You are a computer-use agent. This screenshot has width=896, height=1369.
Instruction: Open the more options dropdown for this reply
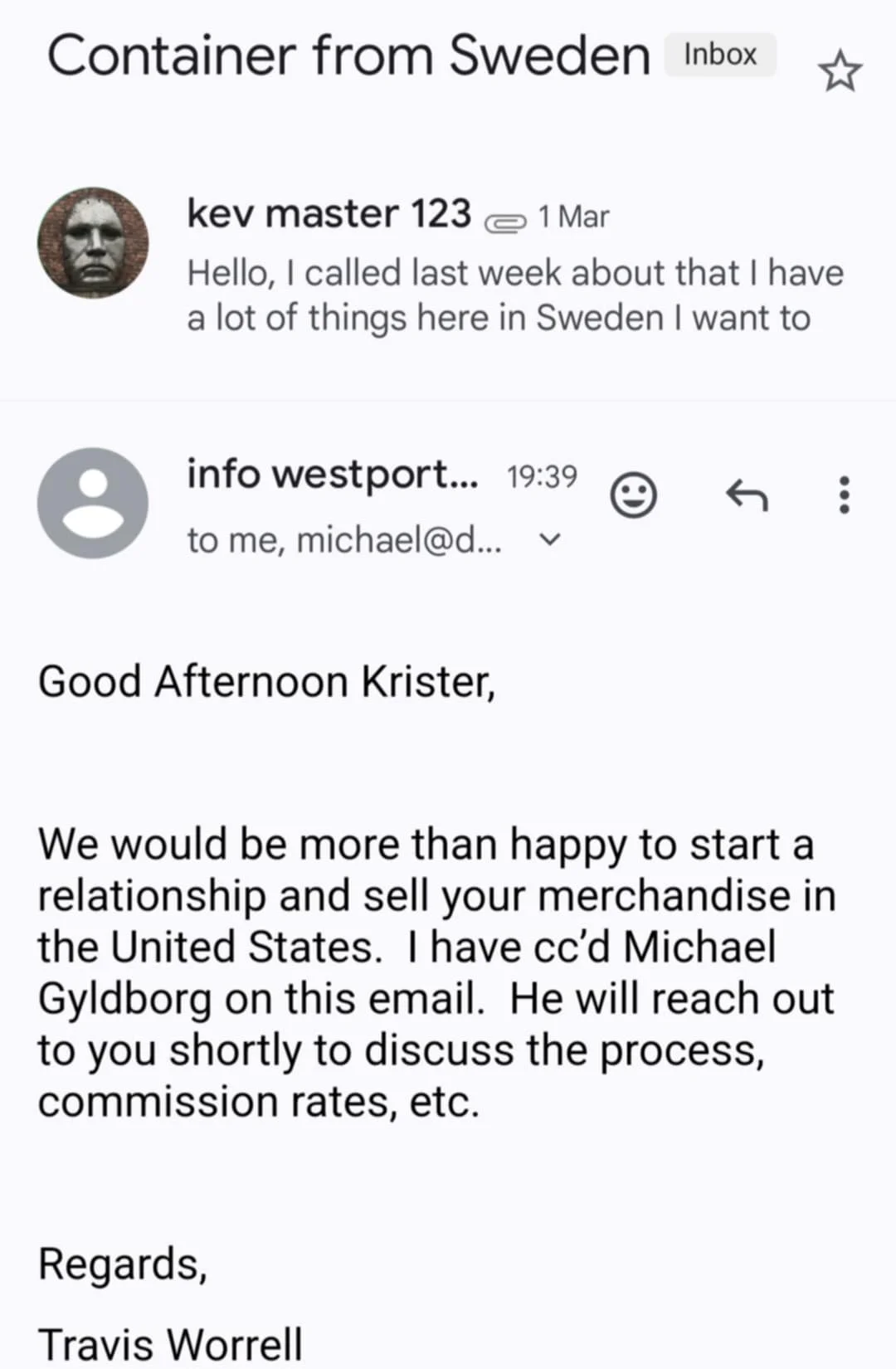coord(843,495)
